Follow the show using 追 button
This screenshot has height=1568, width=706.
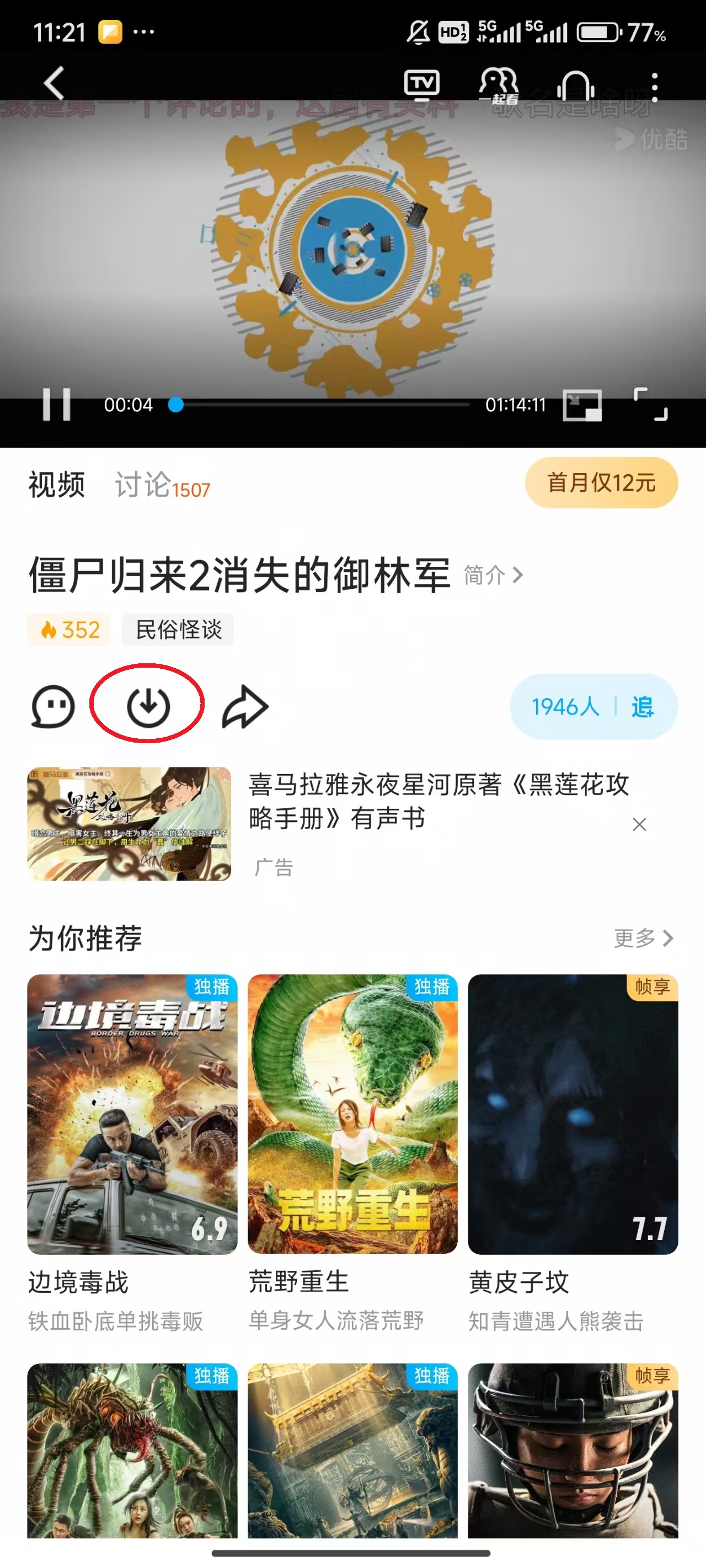642,706
